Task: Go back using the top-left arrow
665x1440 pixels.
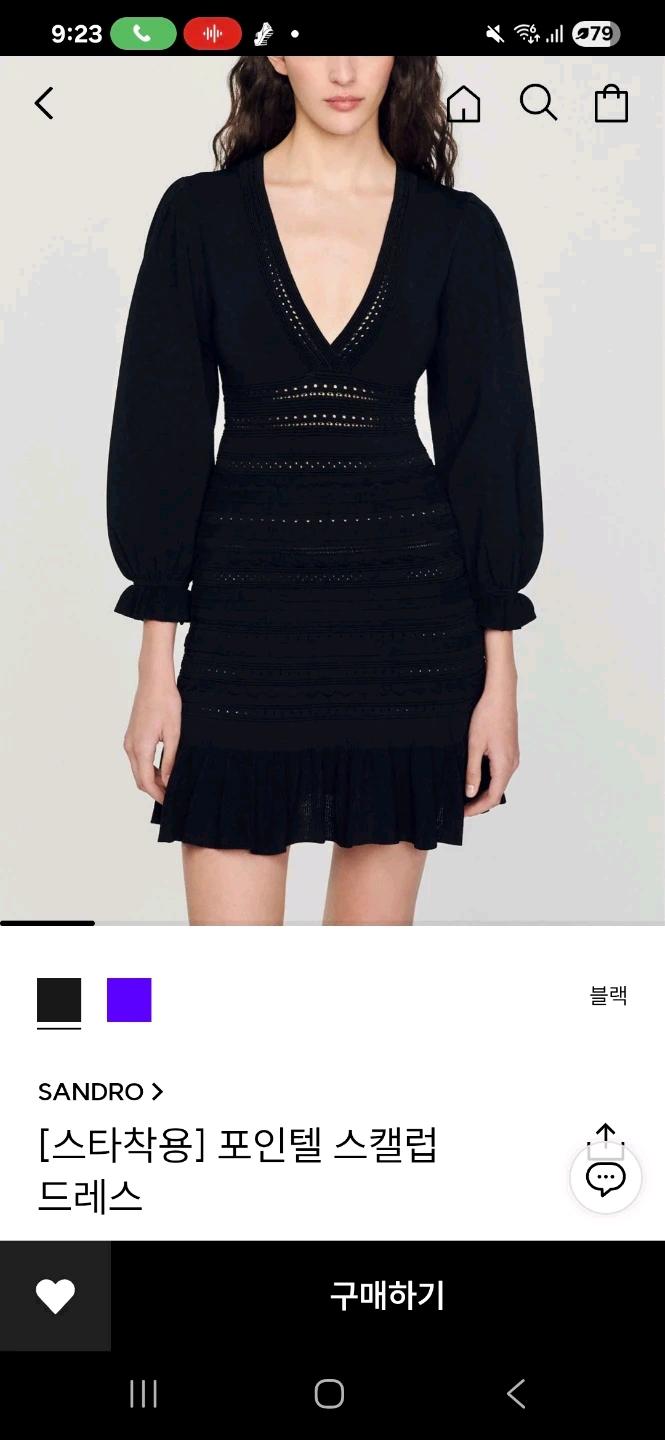Action: [x=44, y=103]
